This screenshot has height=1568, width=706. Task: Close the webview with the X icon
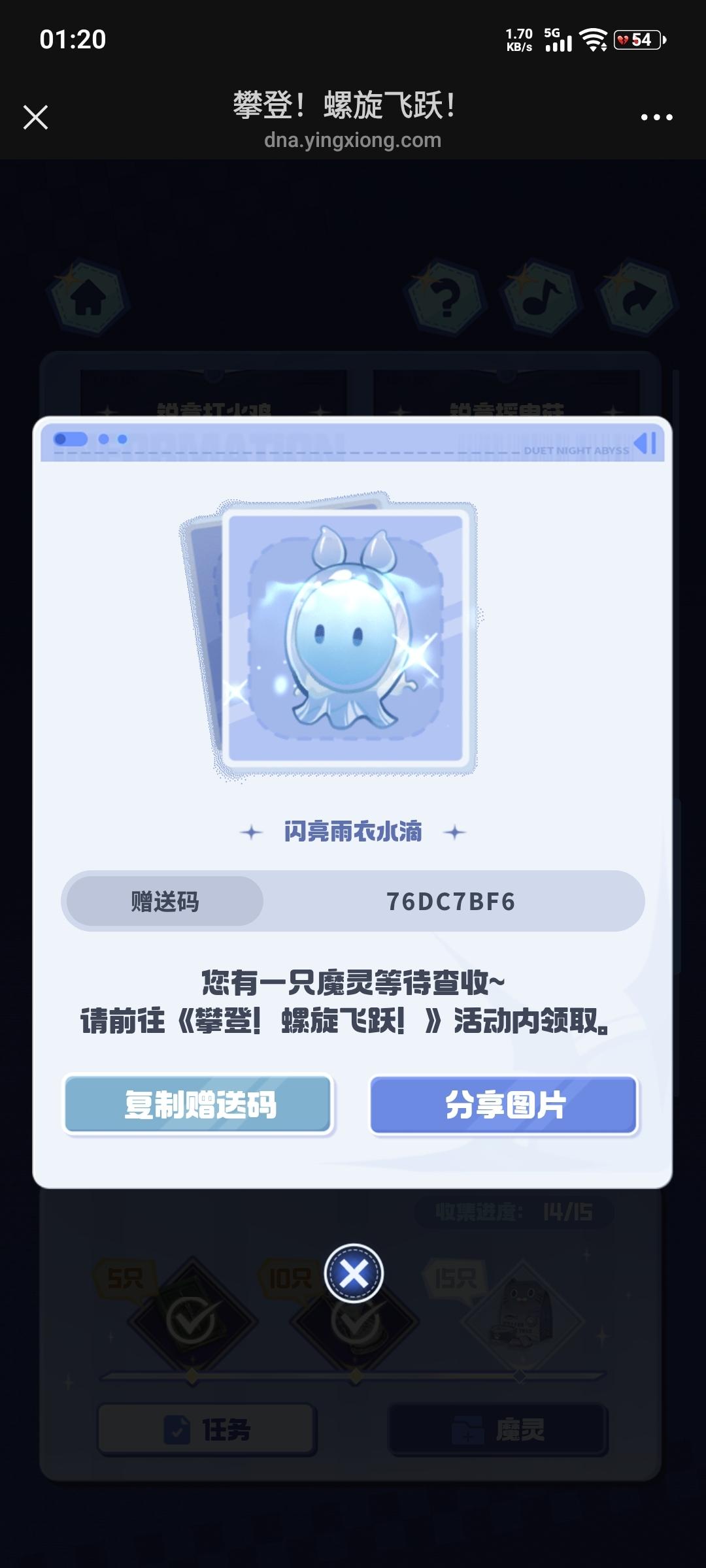tap(35, 118)
